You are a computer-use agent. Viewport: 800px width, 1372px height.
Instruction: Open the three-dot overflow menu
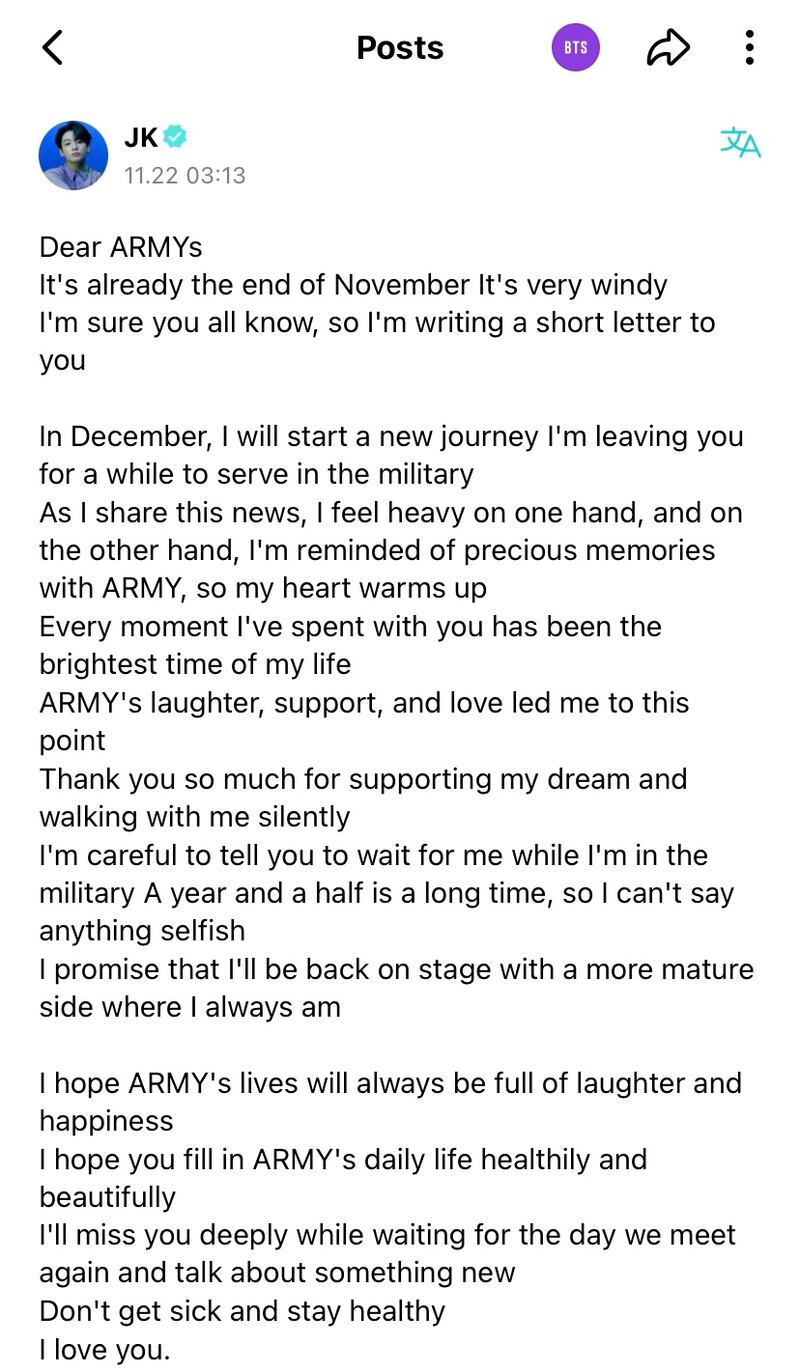(749, 47)
